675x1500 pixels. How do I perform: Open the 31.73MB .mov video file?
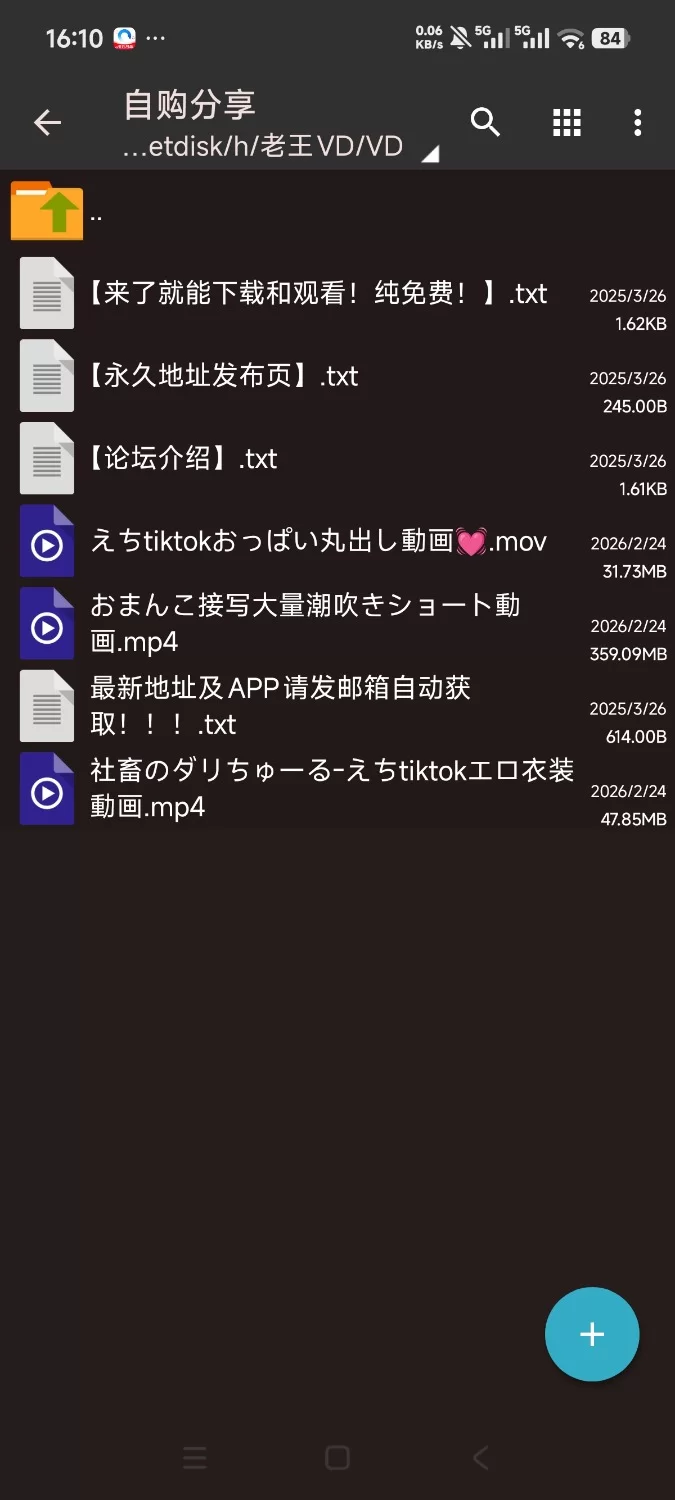[318, 542]
